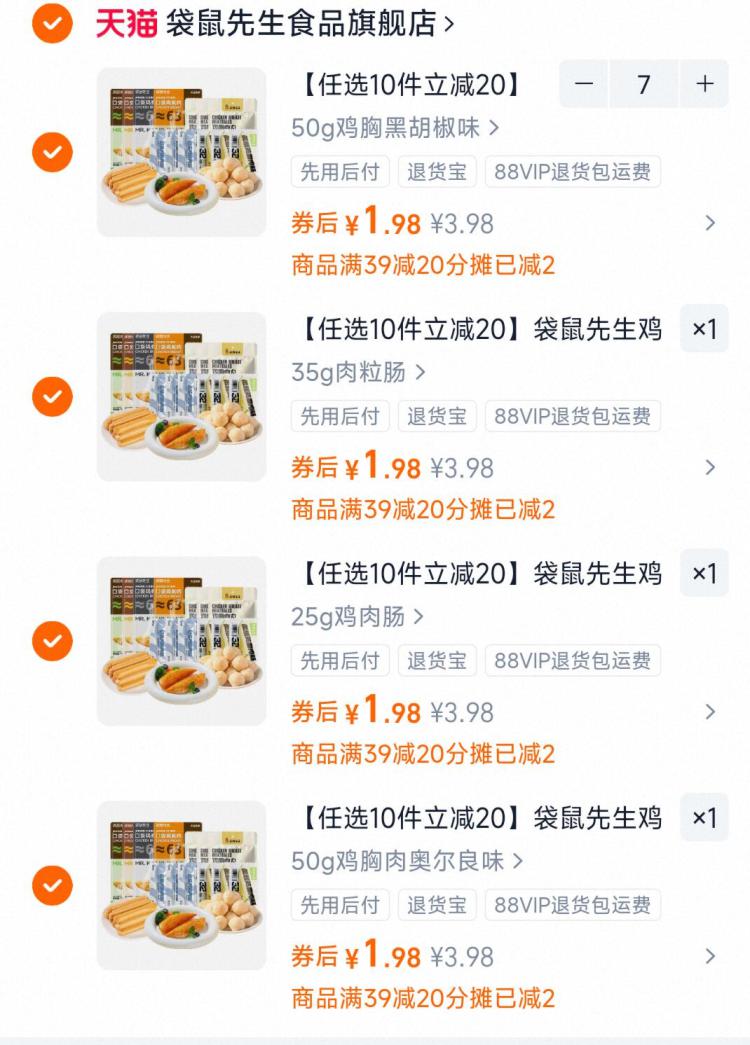
Task: Deselect the 25g鸡肉肠 item checkbox
Action: 52,641
